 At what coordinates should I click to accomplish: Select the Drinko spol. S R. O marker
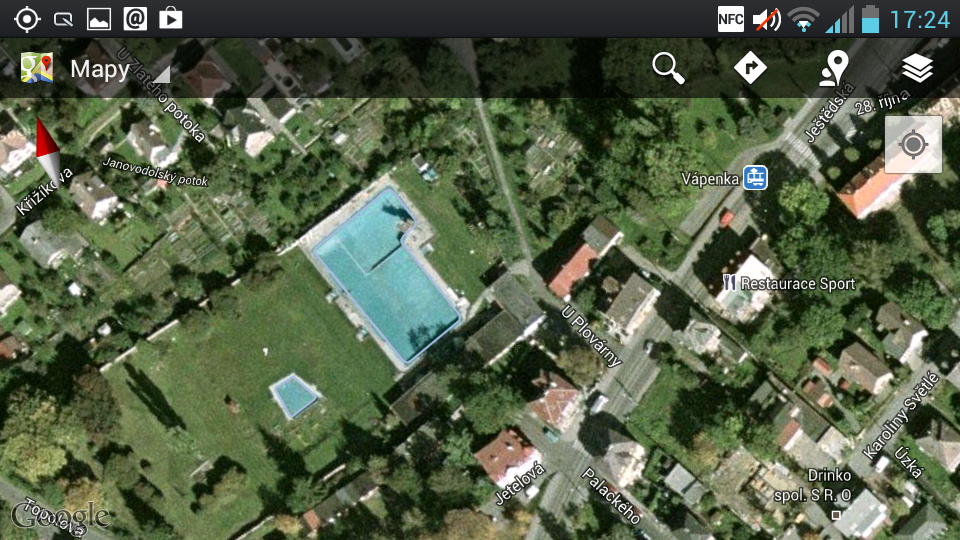tap(836, 515)
